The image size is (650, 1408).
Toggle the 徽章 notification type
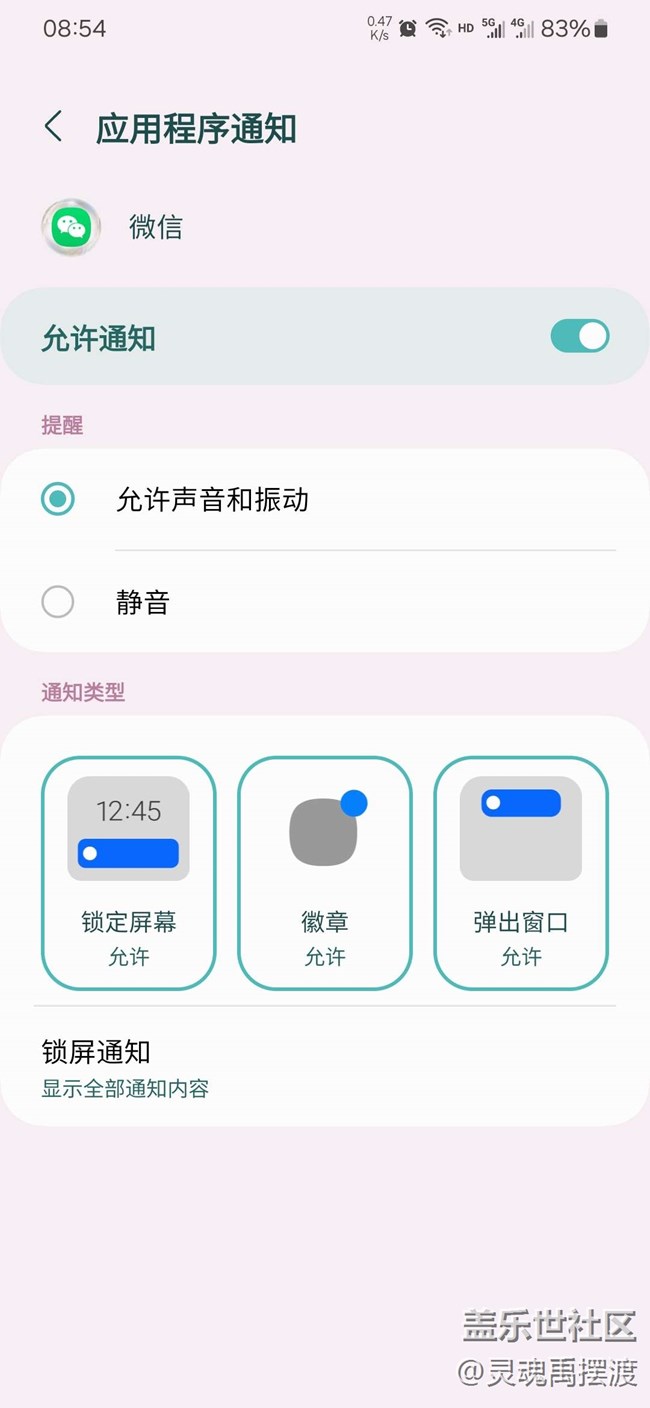click(324, 872)
